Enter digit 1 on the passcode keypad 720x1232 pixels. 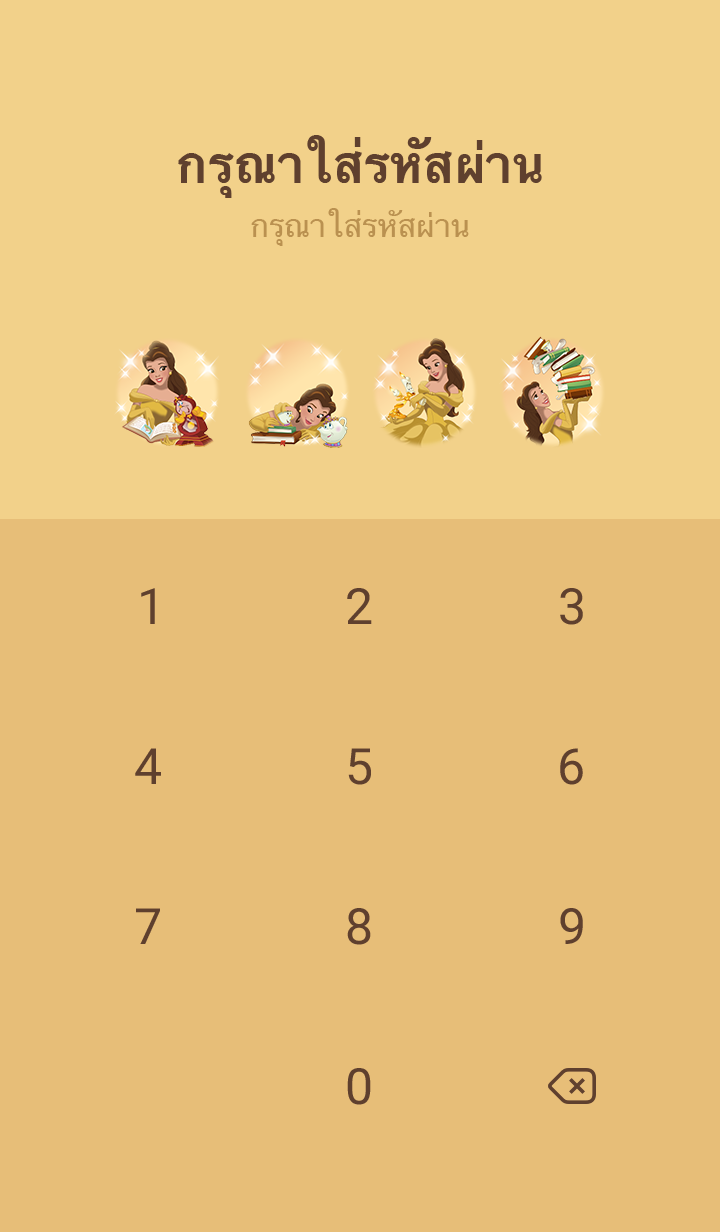[149, 607]
